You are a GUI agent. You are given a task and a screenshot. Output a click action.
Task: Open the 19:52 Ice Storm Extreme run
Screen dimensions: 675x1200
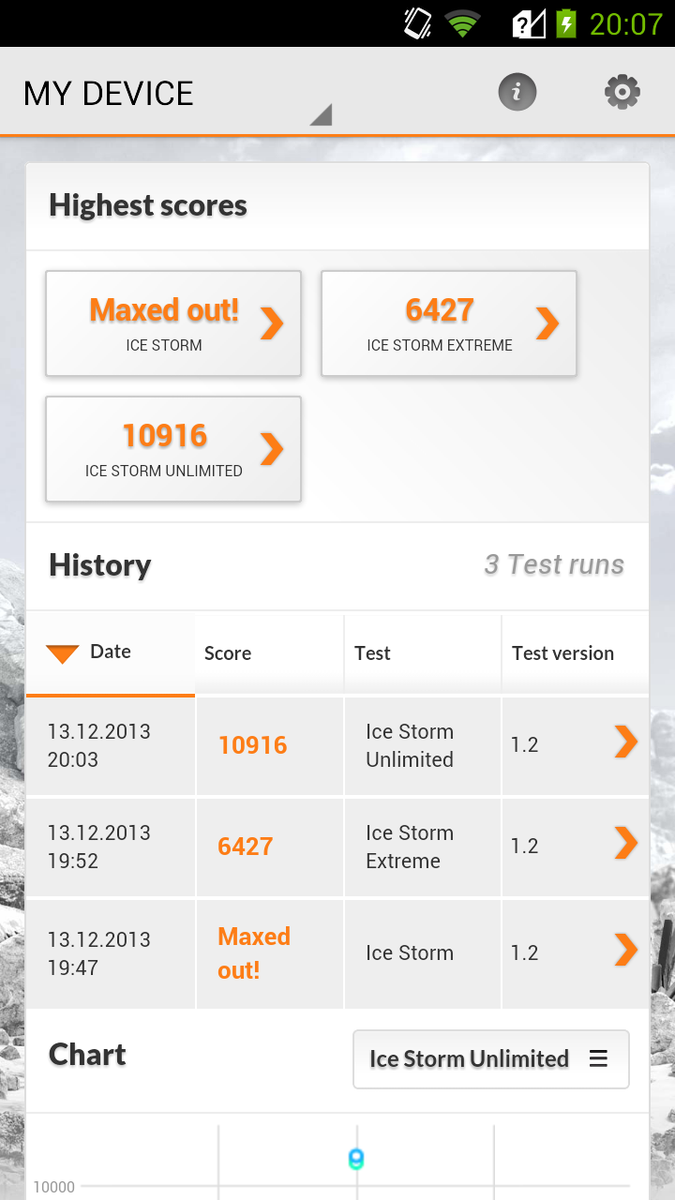336,846
